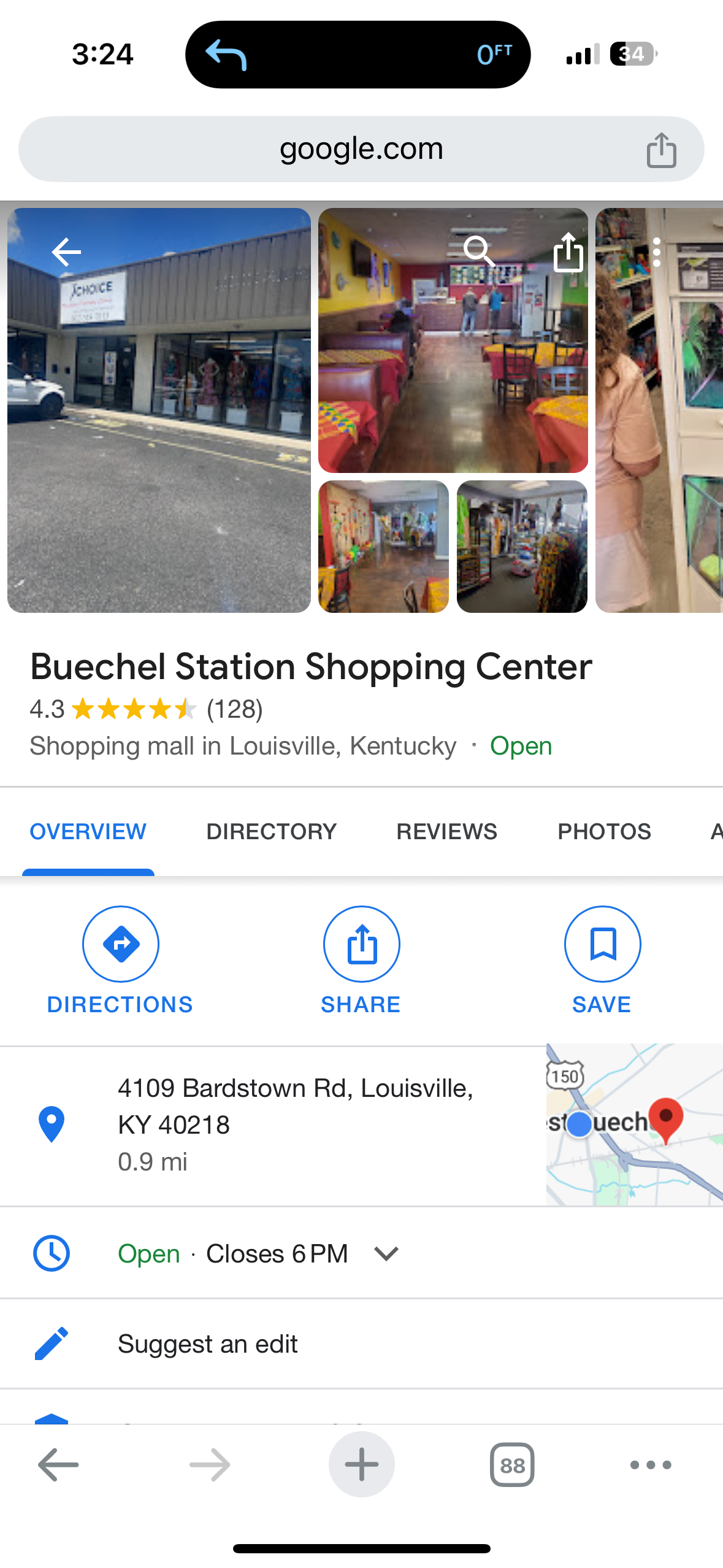Open the map preview thumbnail
This screenshot has height=1568, width=723.
click(x=634, y=1125)
